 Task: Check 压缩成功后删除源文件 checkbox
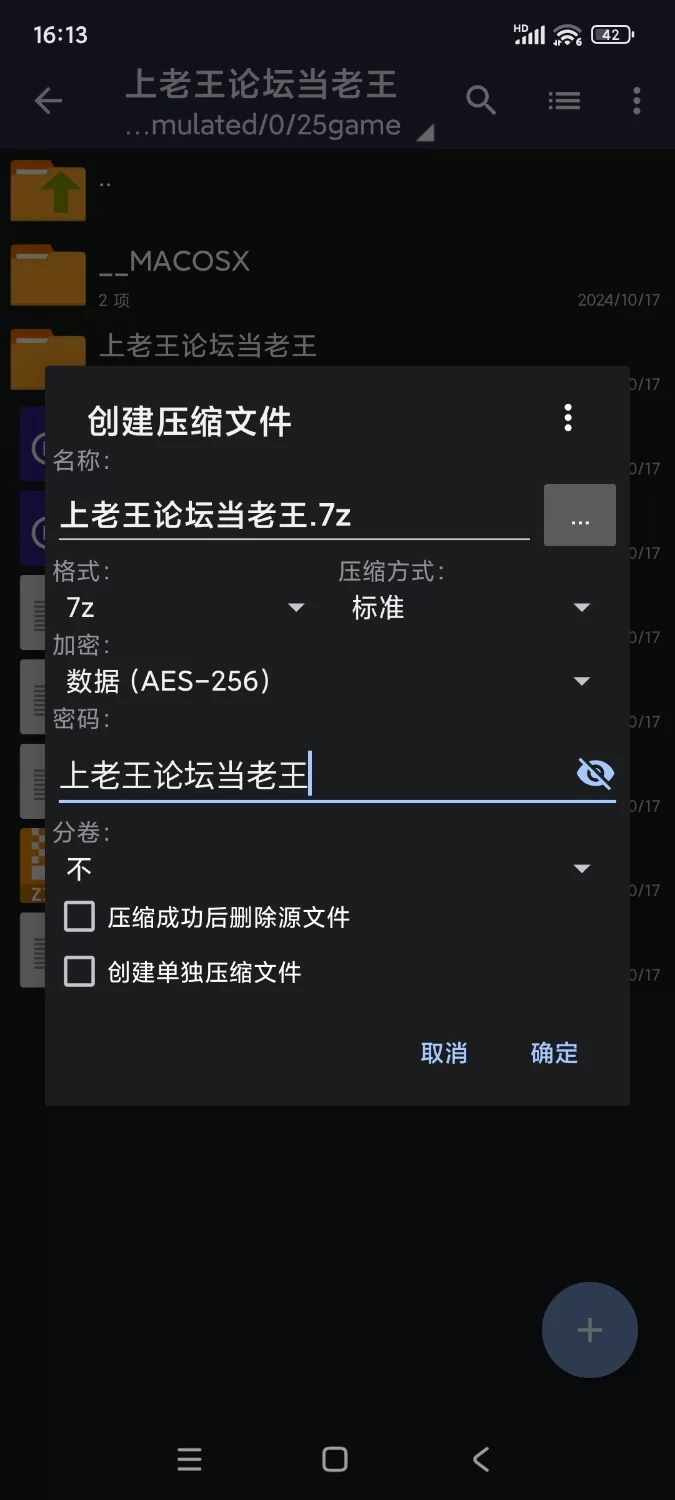tap(80, 917)
